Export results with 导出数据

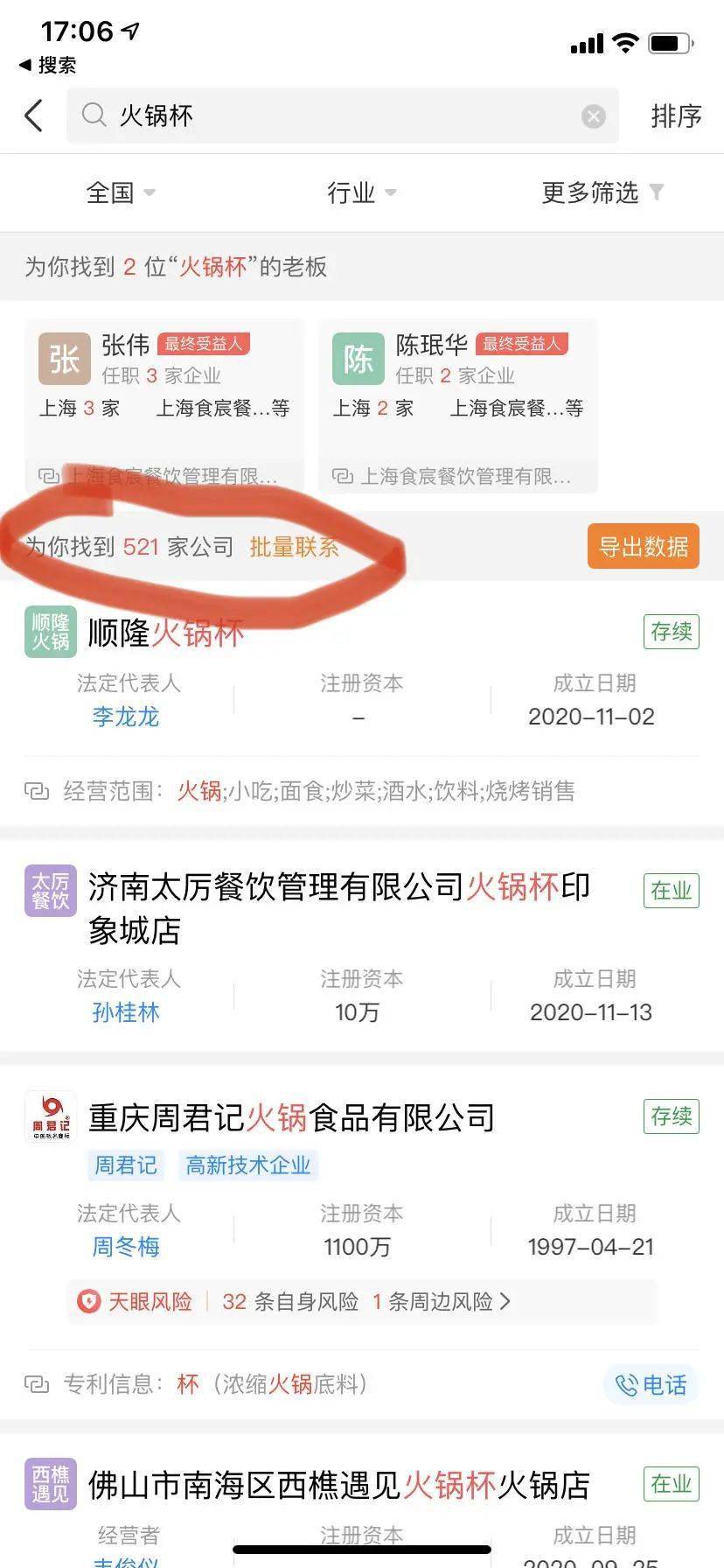coord(643,547)
